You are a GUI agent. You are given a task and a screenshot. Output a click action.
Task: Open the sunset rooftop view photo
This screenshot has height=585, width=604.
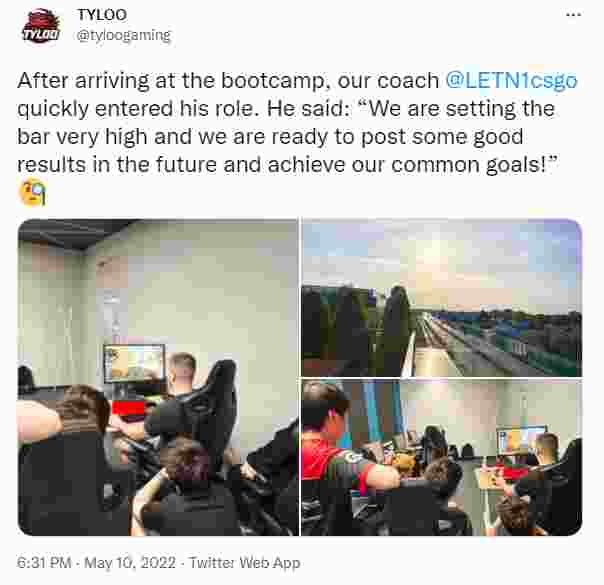[x=441, y=297]
